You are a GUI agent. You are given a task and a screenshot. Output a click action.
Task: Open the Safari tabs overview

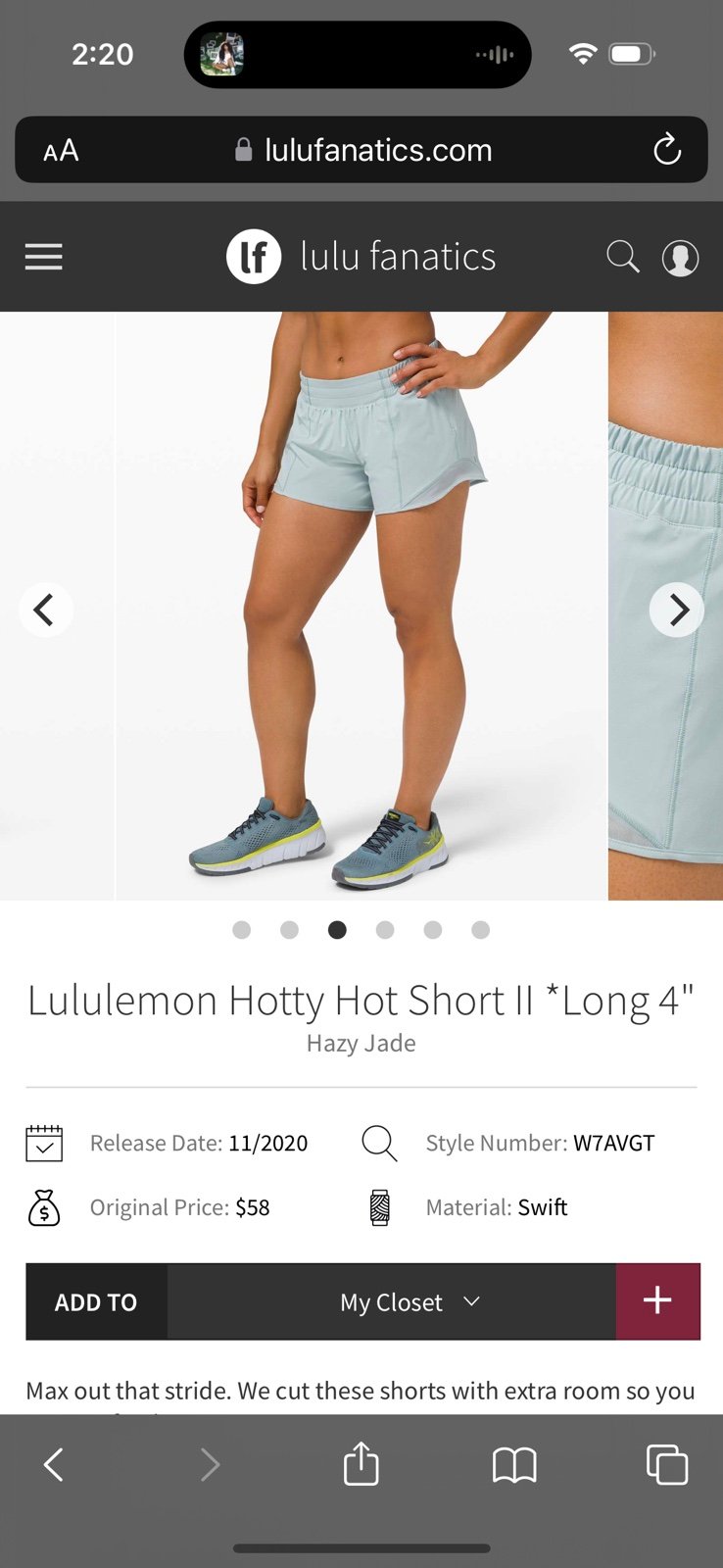(x=667, y=1465)
